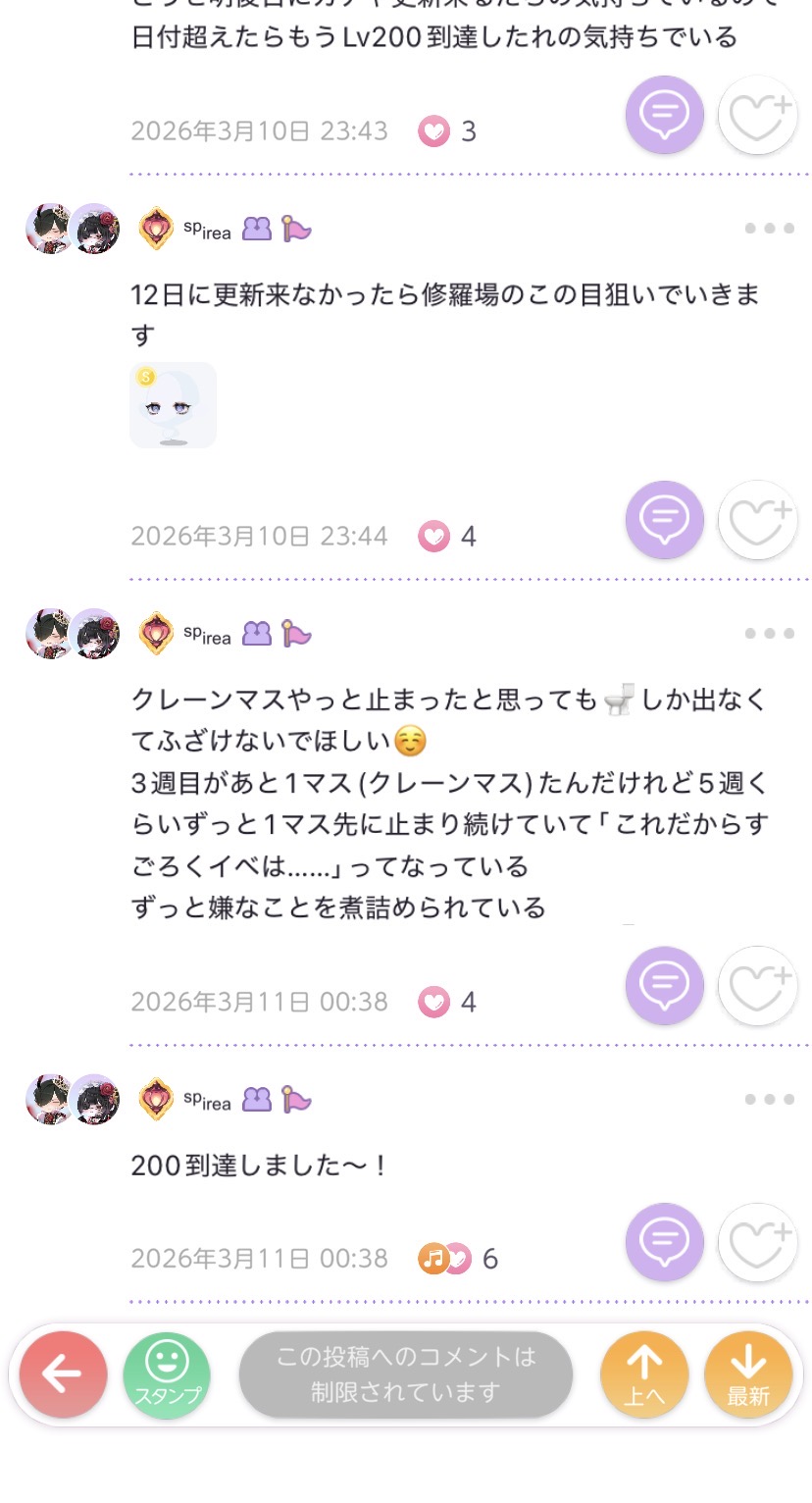Open options for the クレーンマス post
Screen dimensions: 812x1503
point(769,634)
